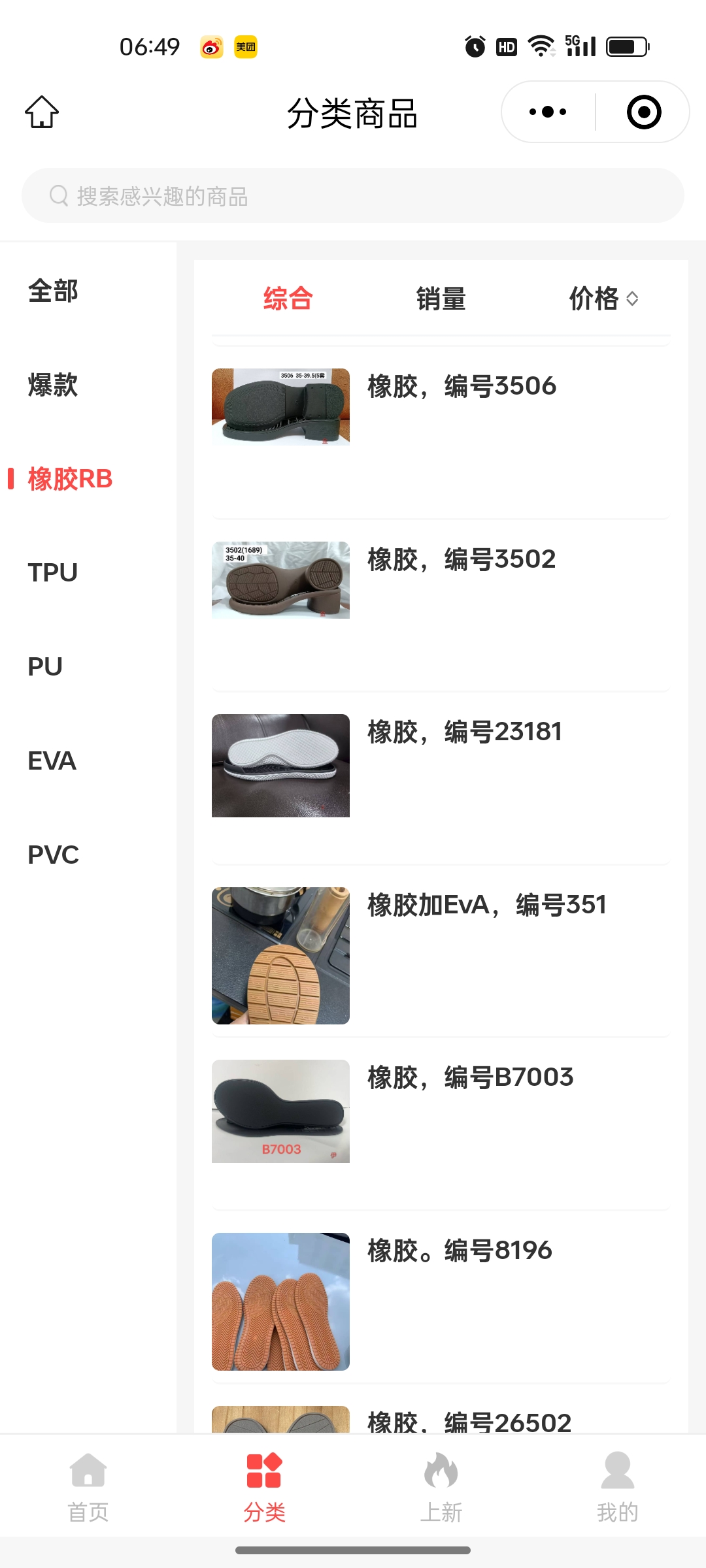Sort products by 销量
The width and height of the screenshot is (706, 1568).
[441, 299]
